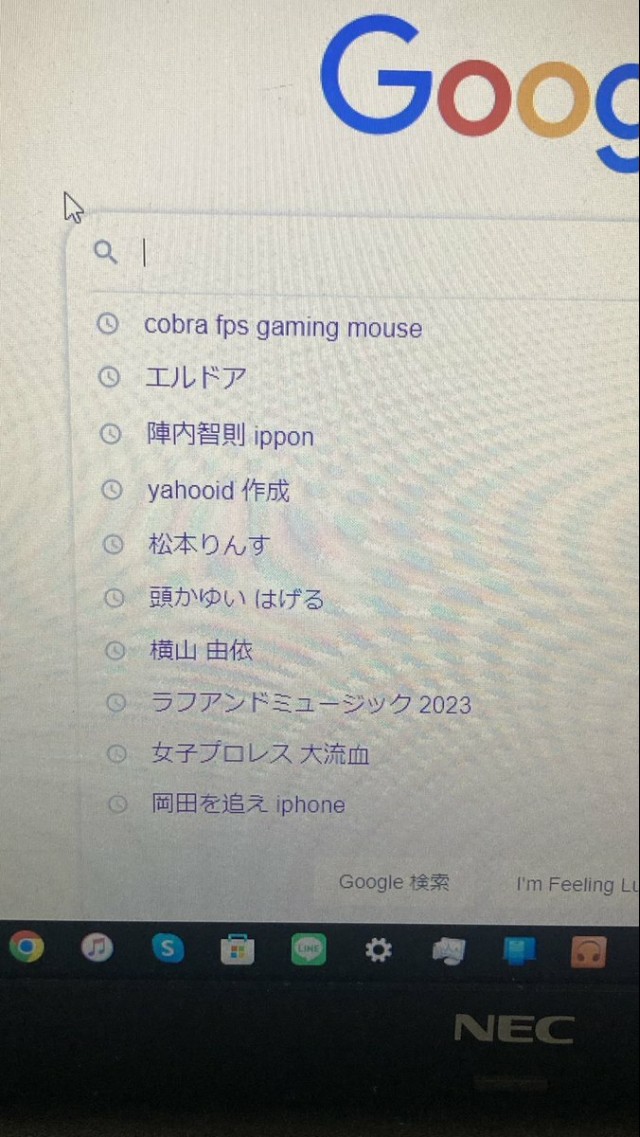Open Chrome from the taskbar
Screen dimensions: 640x1137
27,946
